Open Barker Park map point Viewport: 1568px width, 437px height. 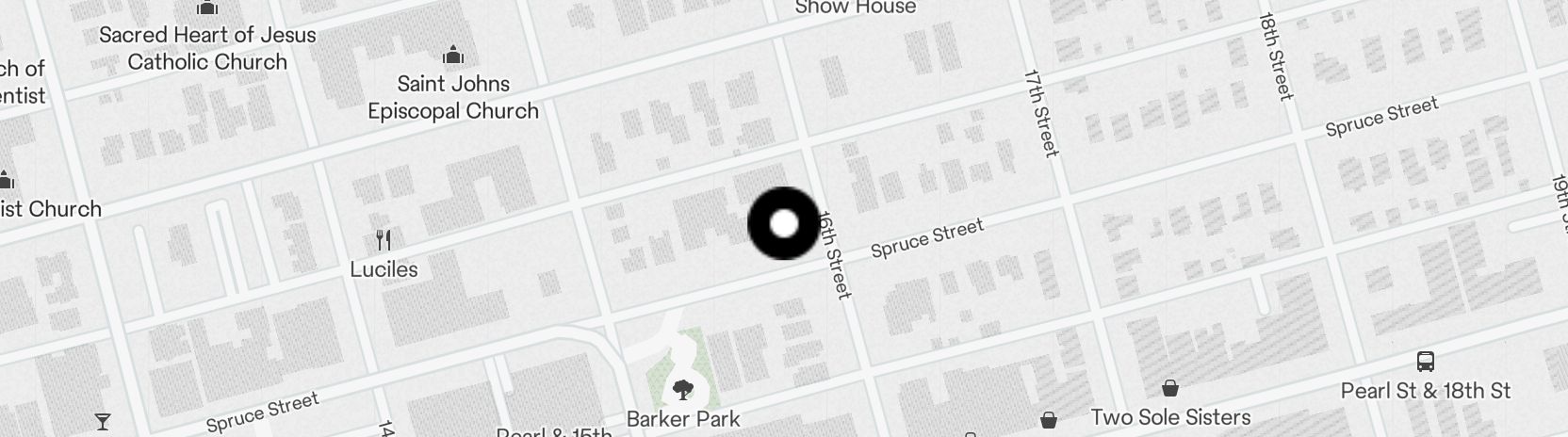pos(683,390)
